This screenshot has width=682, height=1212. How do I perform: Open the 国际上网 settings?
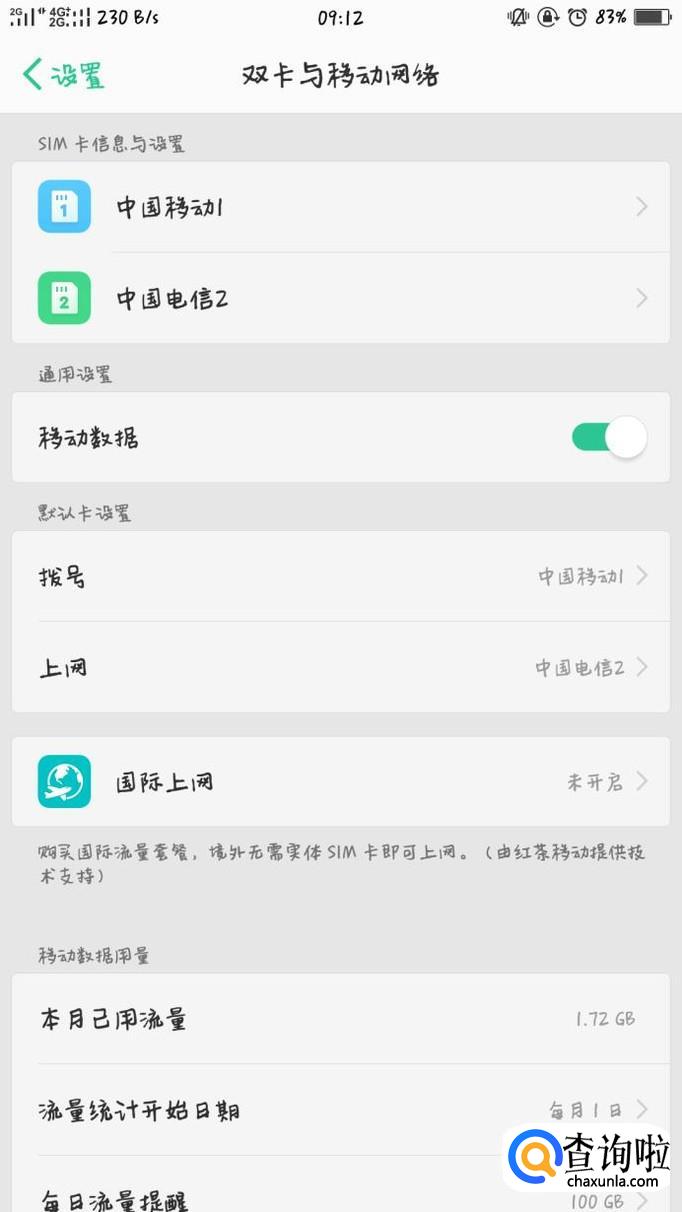[340, 782]
